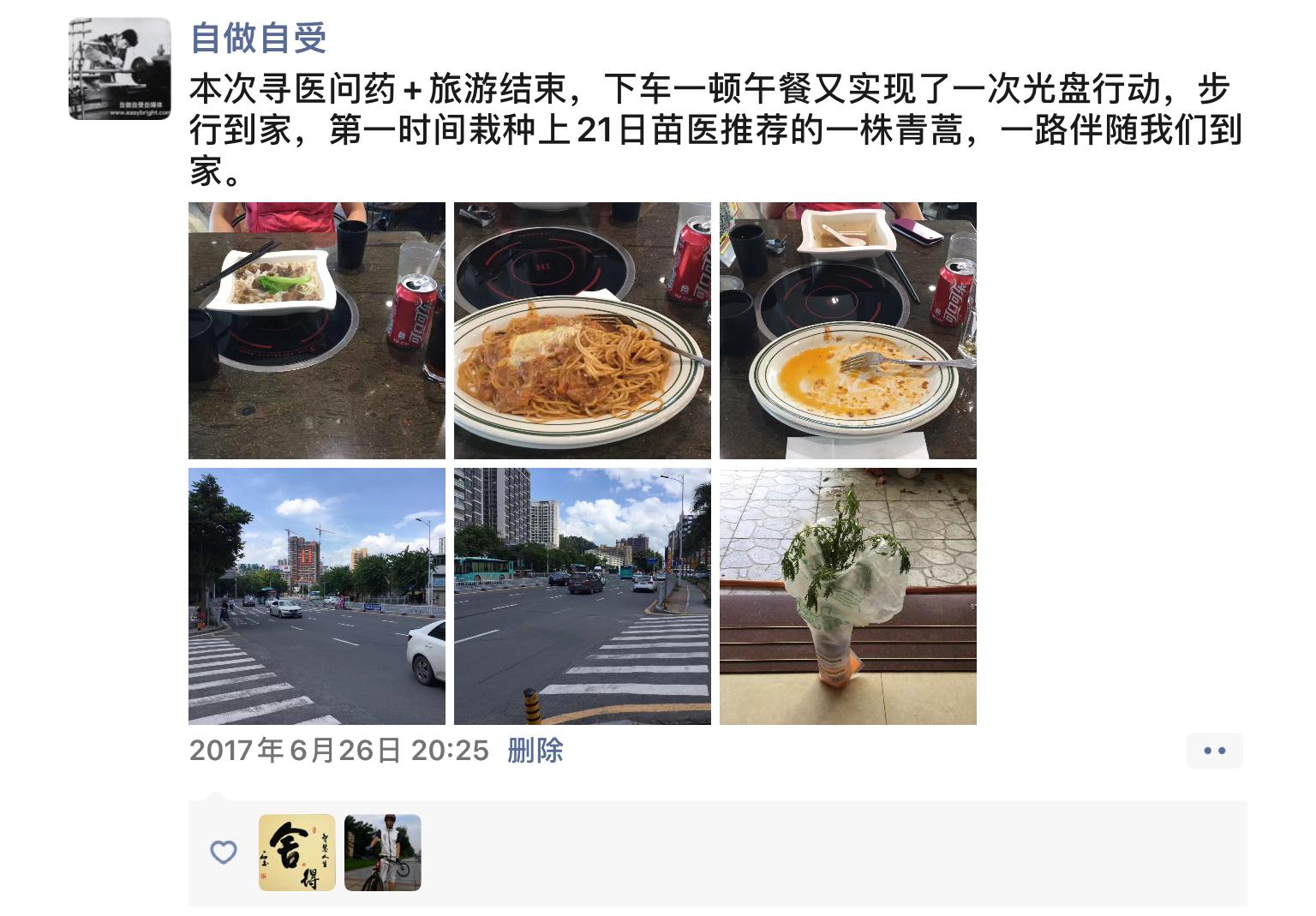Tap 删除 to delete this post
This screenshot has height=916, width=1316.
(x=535, y=751)
